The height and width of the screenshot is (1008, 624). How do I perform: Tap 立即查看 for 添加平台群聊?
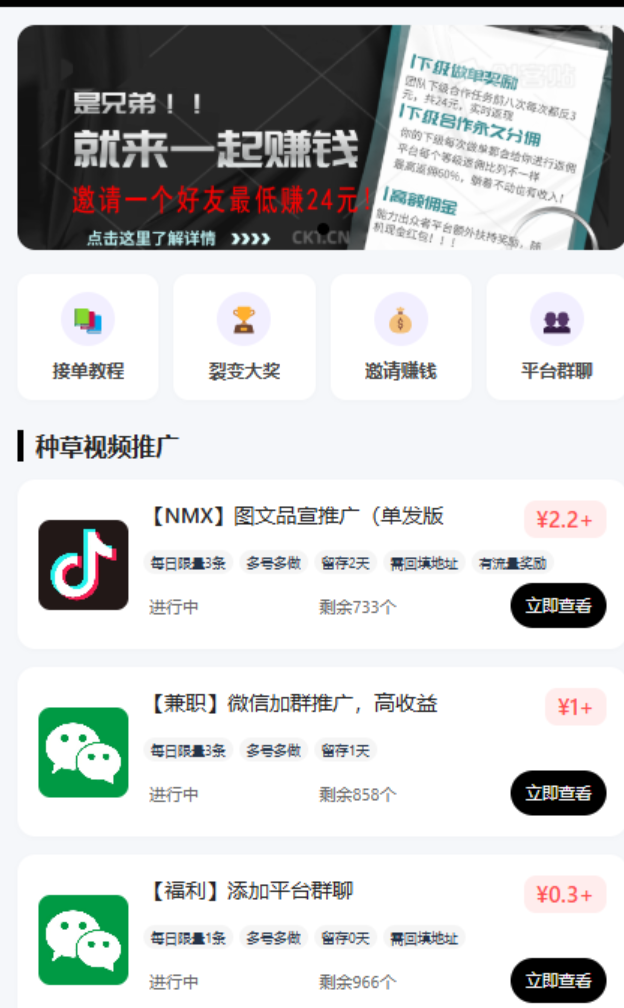pos(558,980)
